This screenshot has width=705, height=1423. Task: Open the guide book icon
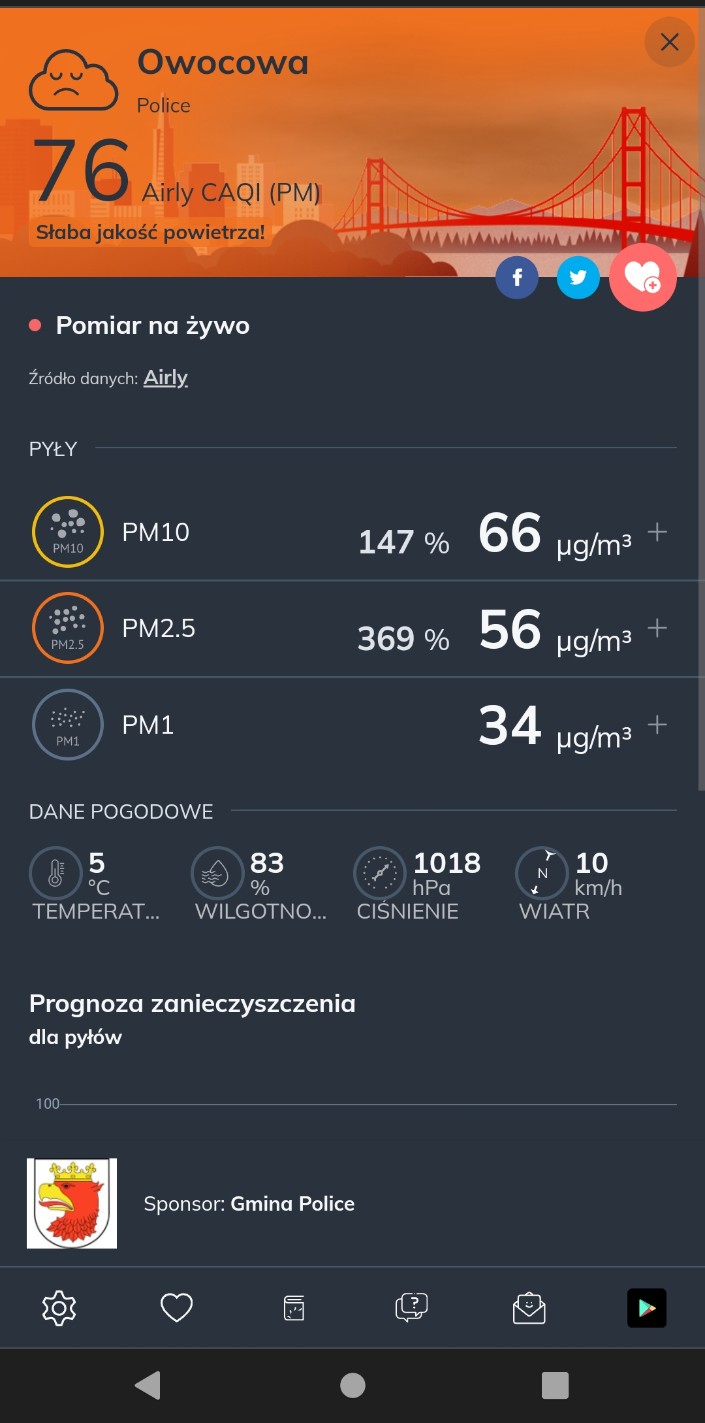(x=294, y=1307)
